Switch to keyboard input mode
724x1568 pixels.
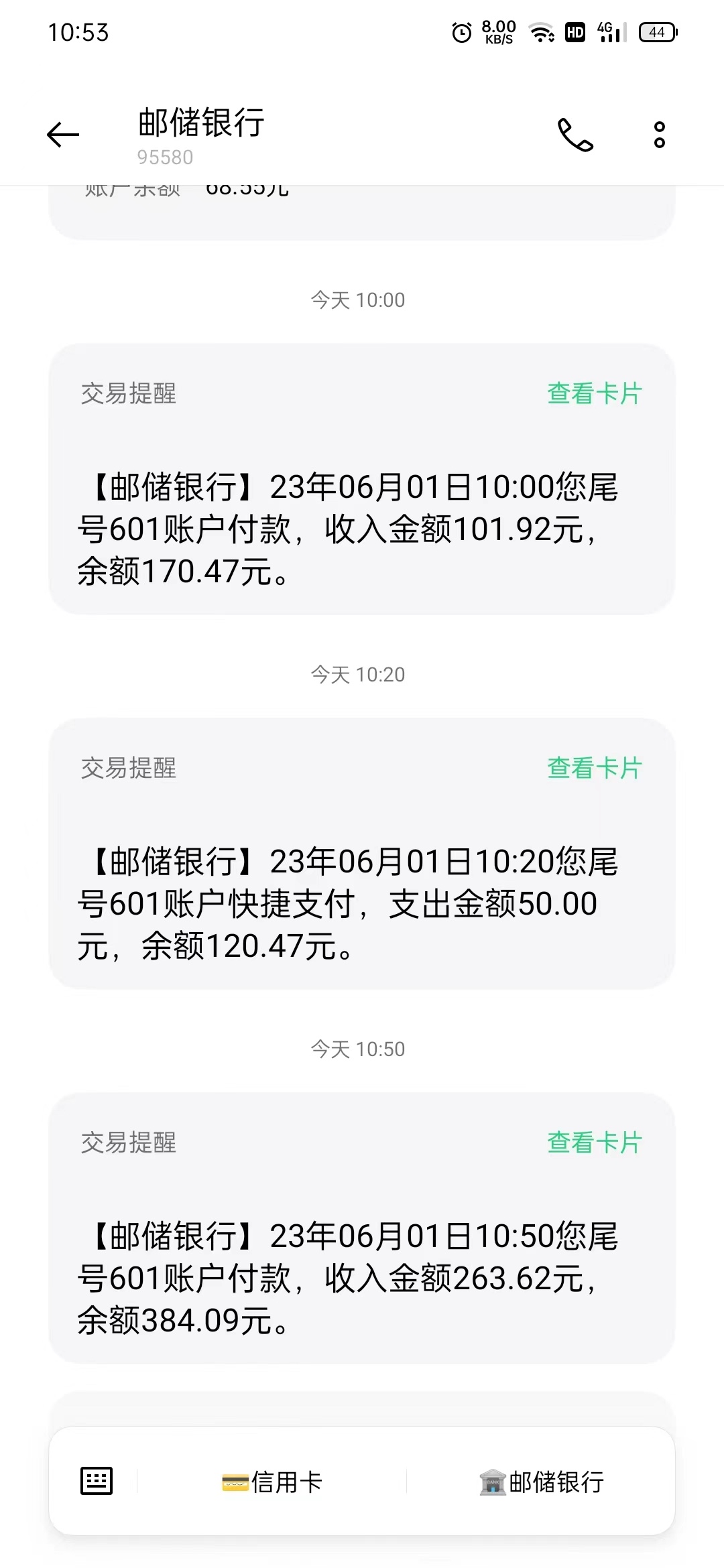[97, 1481]
